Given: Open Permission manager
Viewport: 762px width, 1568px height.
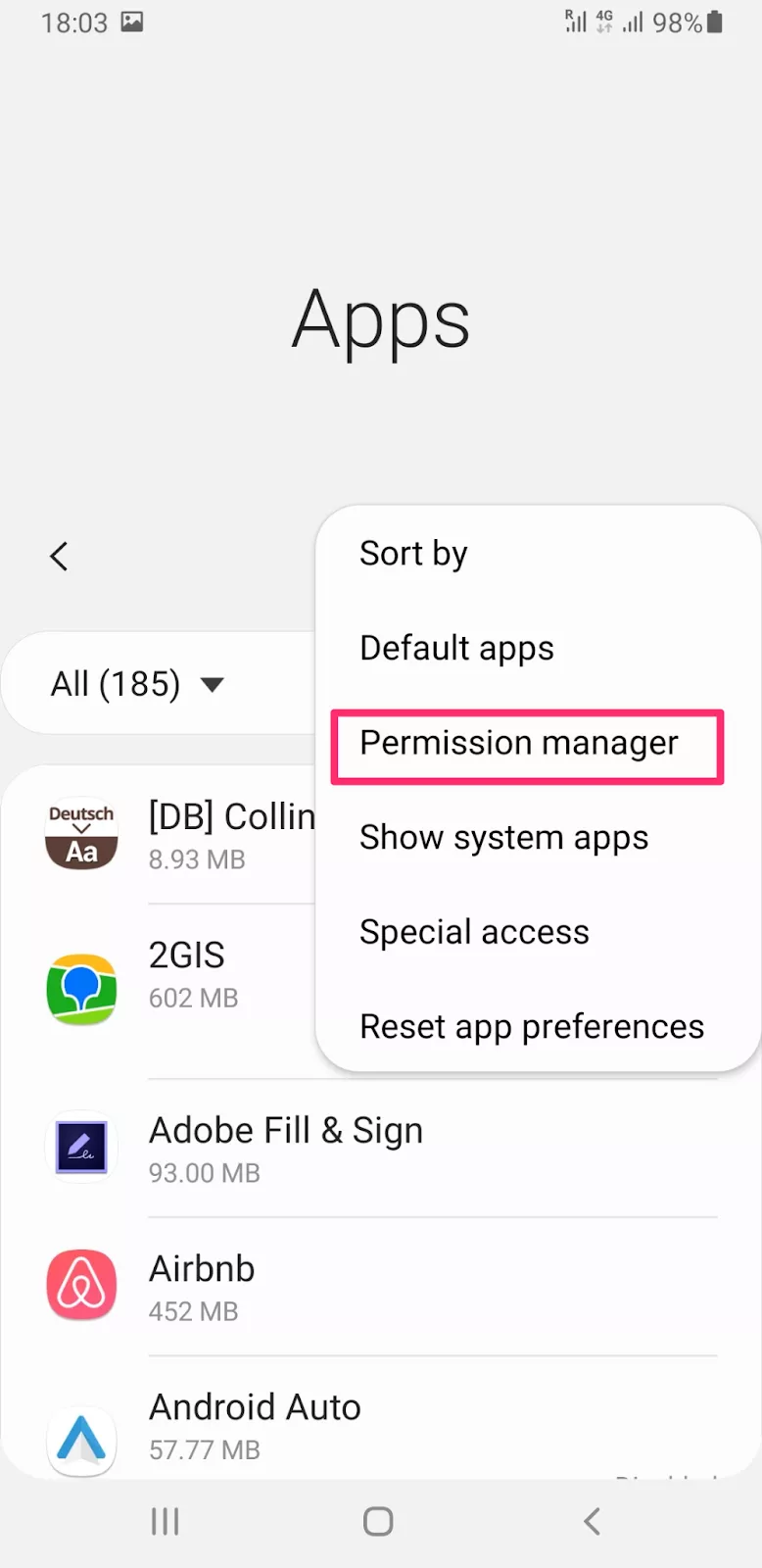Looking at the screenshot, I should click(x=519, y=744).
